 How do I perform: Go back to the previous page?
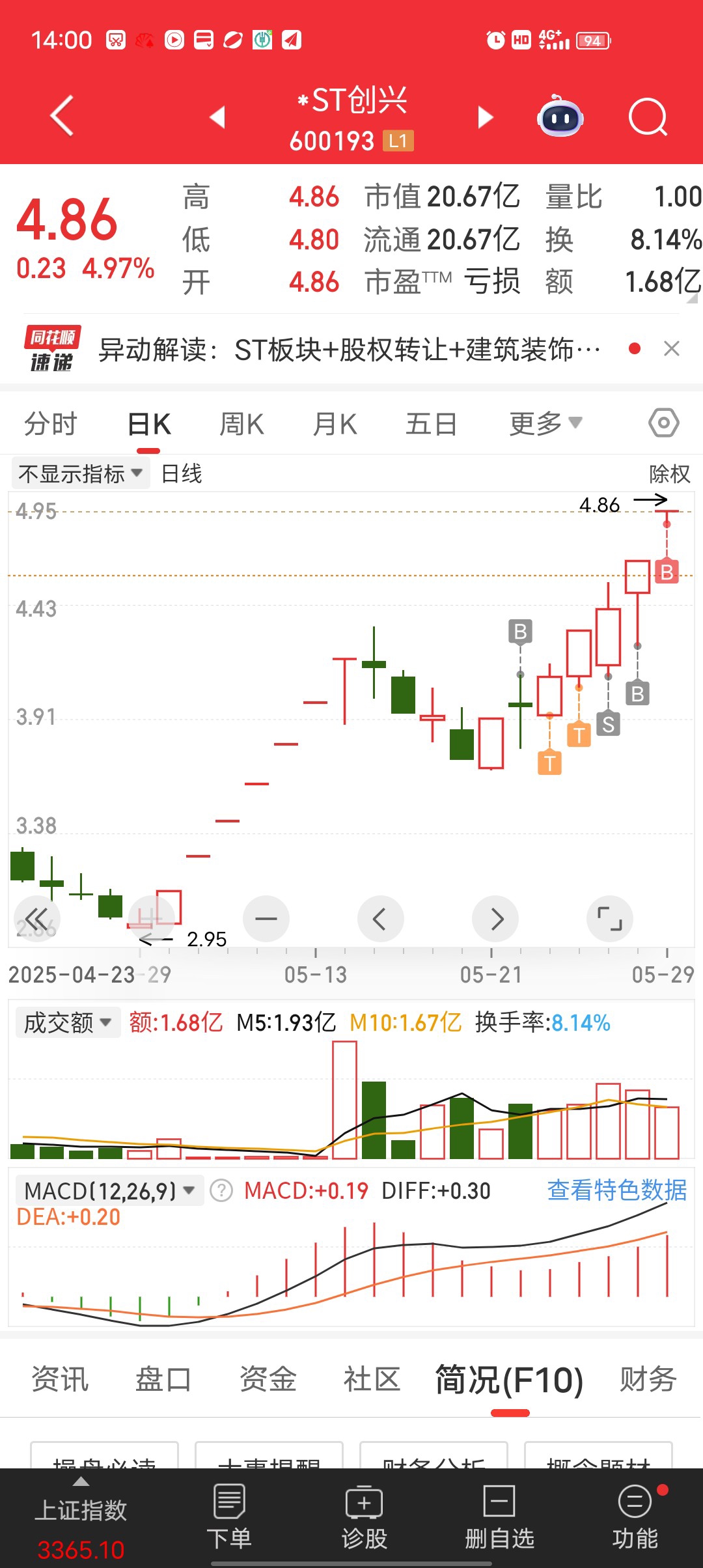pos(62,117)
